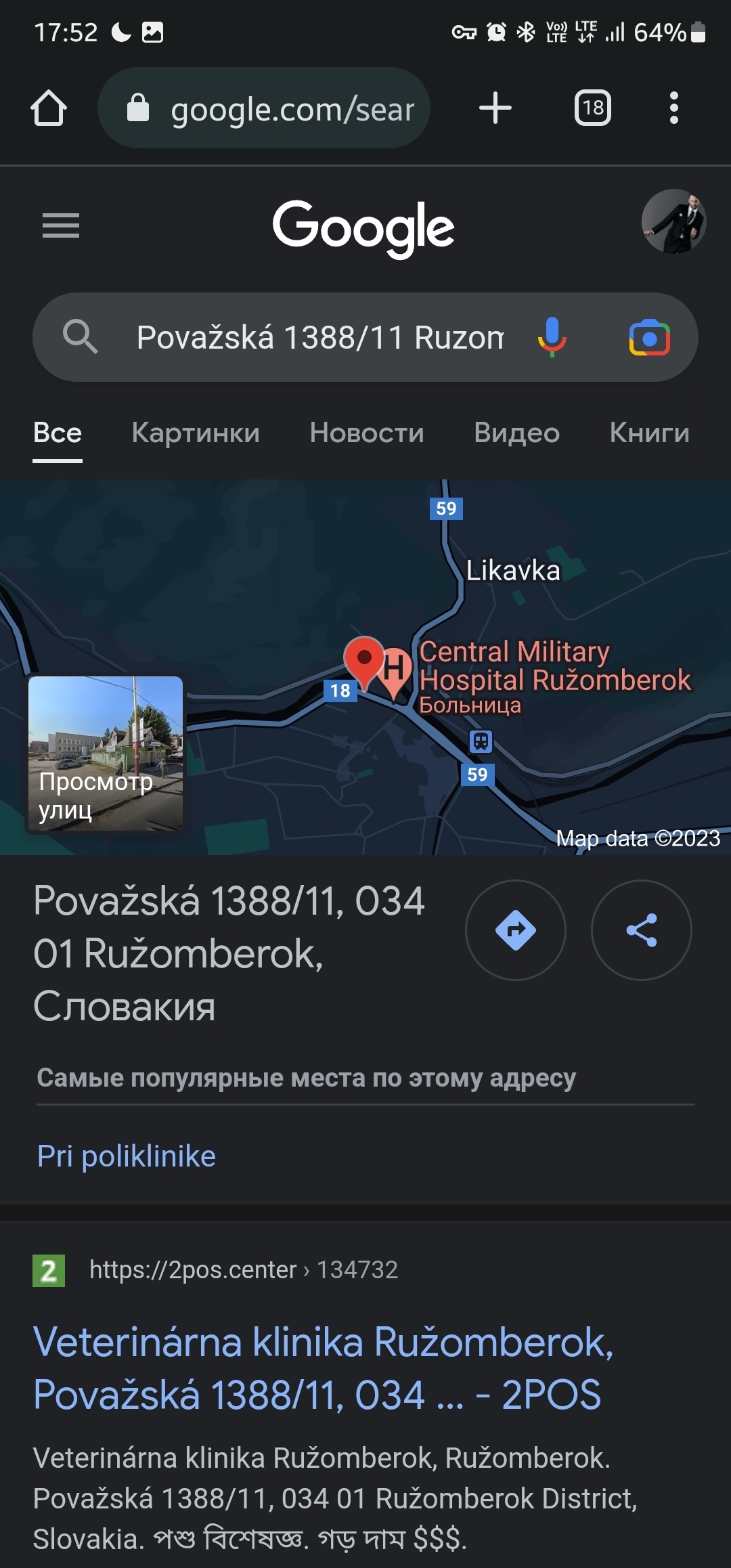
Task: Open a new browser tab
Action: [495, 108]
